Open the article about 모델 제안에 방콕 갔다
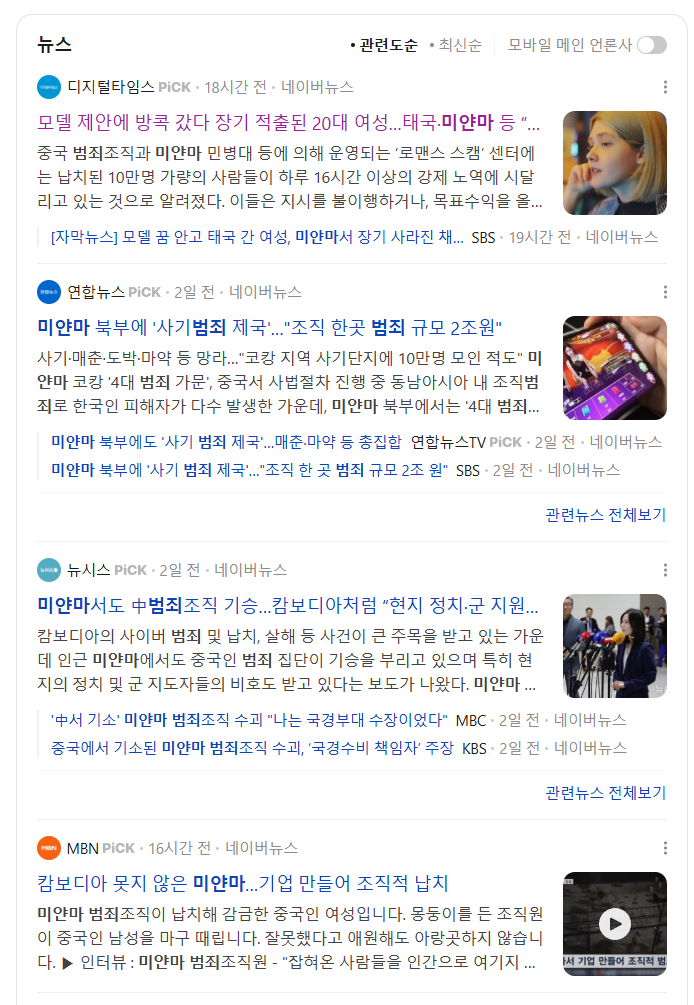 point(288,124)
